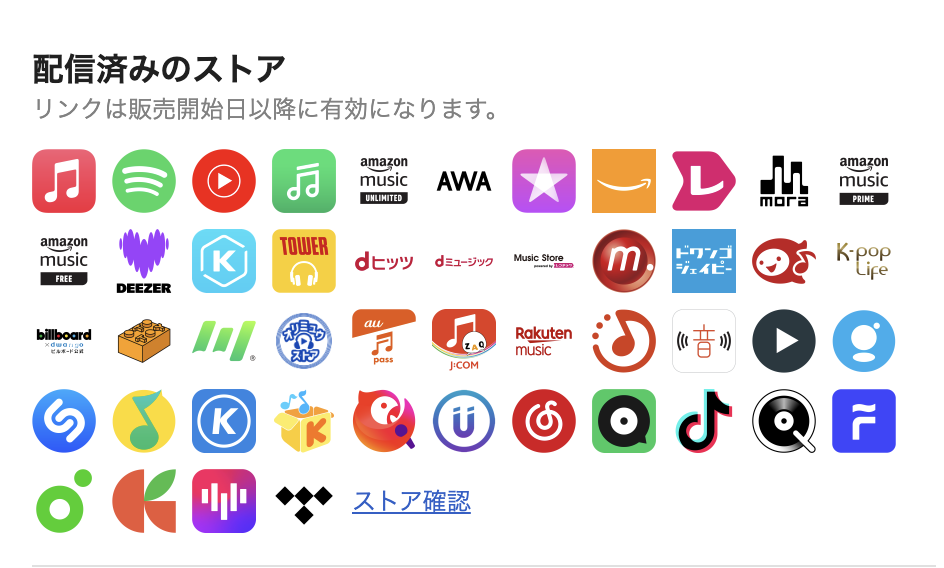This screenshot has height=568, width=944.
Task: Open the K-pop Life store icon
Action: coord(864,261)
